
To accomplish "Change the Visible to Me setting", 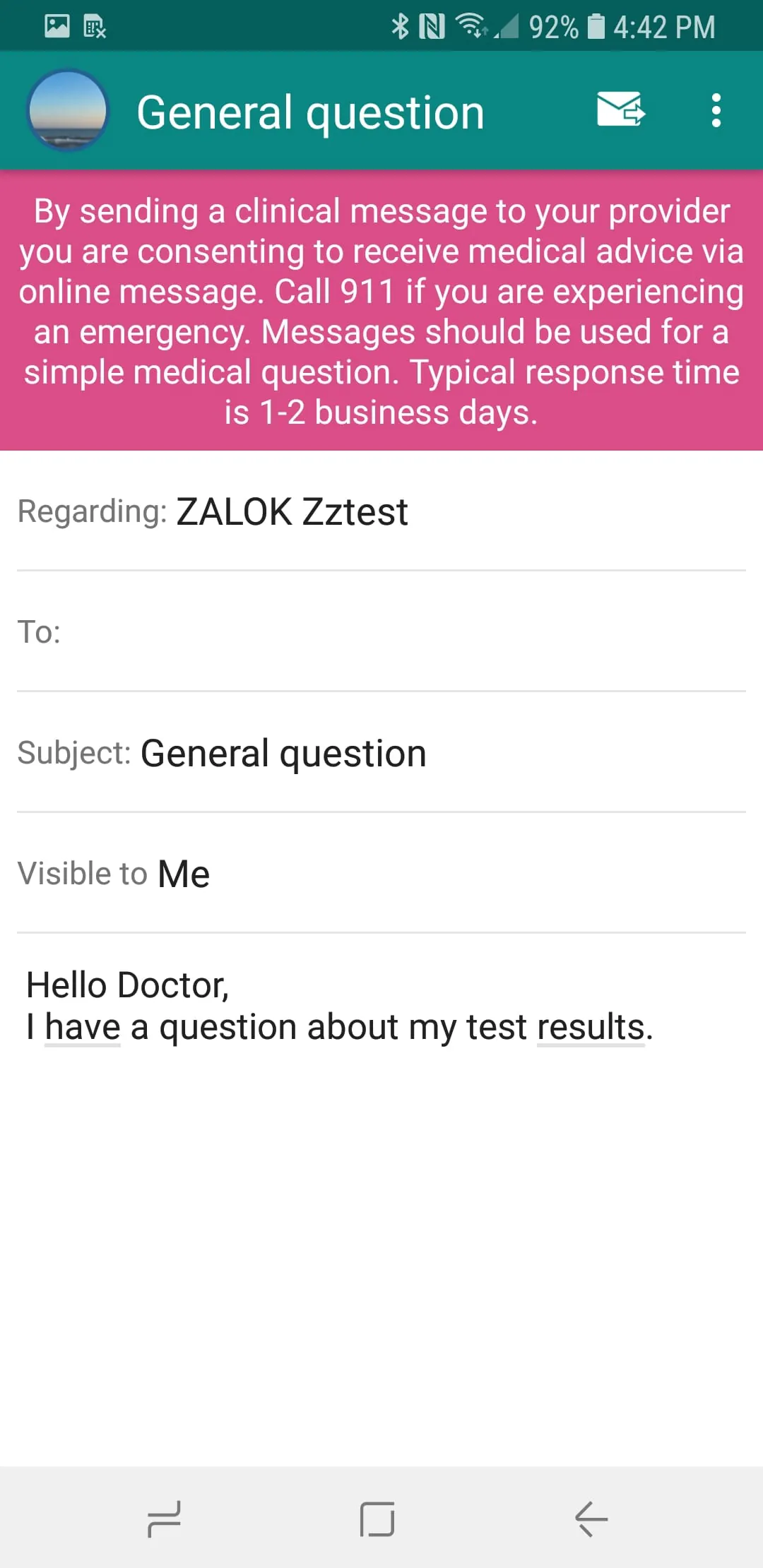I will (x=184, y=874).
